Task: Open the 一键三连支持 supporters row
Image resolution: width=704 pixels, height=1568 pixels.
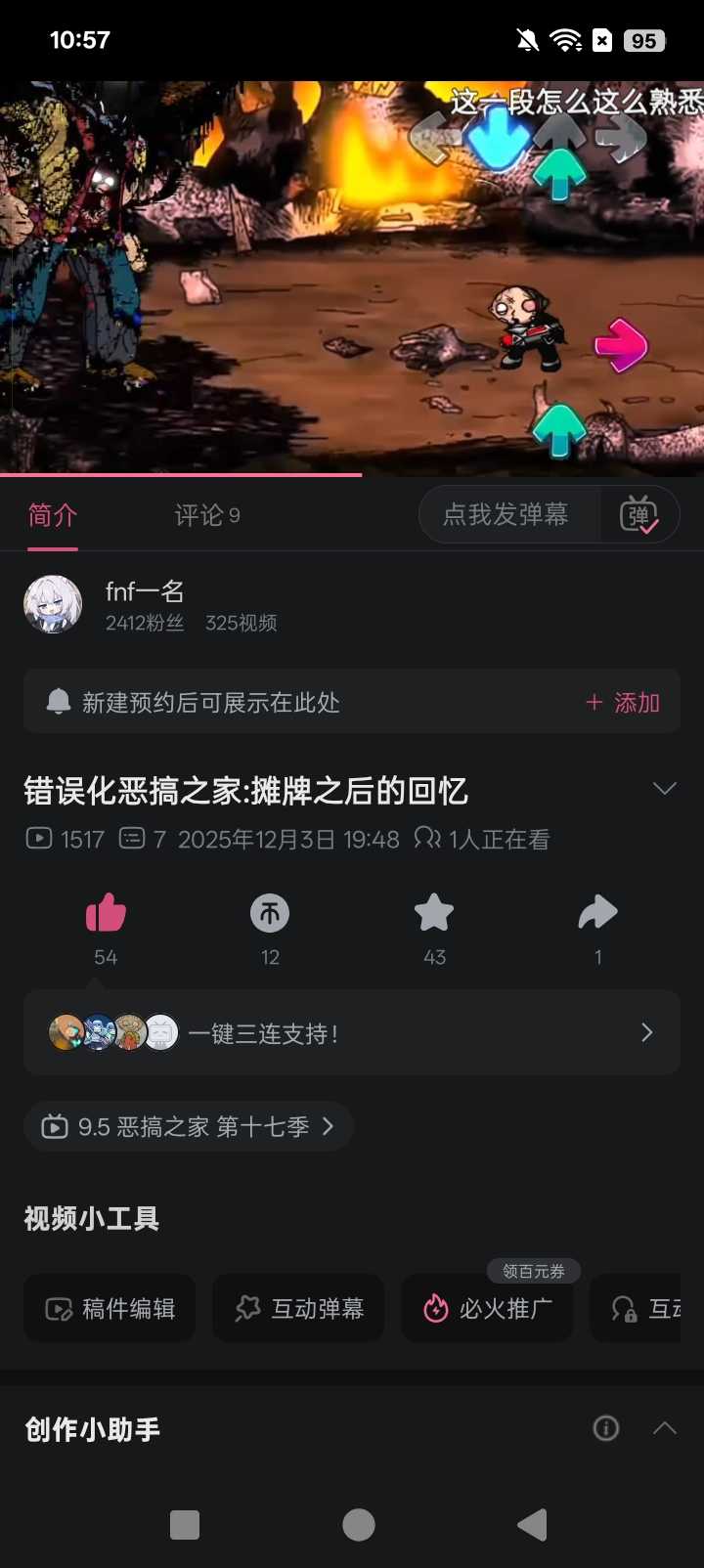Action: click(x=352, y=1033)
